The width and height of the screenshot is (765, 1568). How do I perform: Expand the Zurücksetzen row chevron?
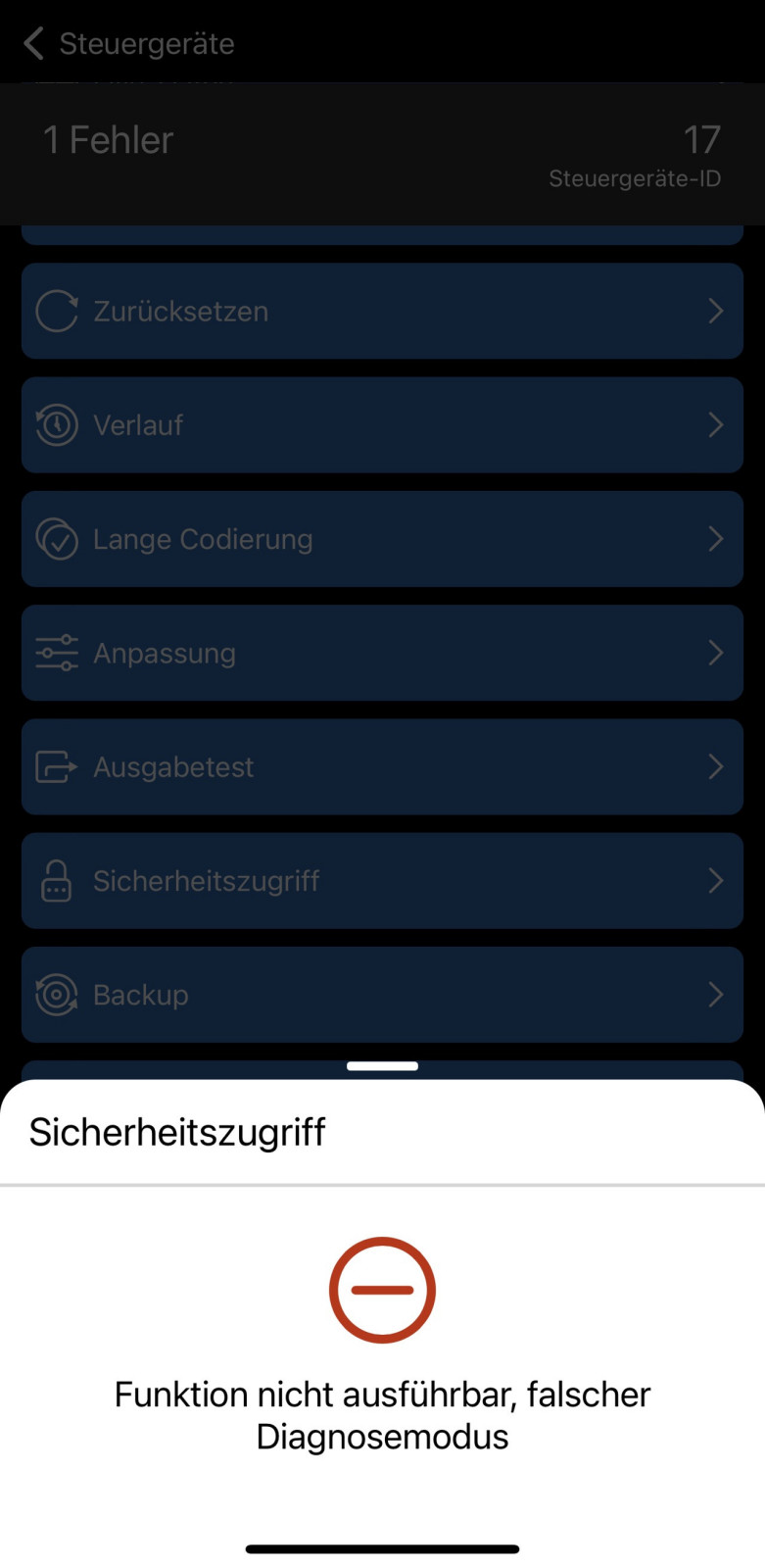714,311
